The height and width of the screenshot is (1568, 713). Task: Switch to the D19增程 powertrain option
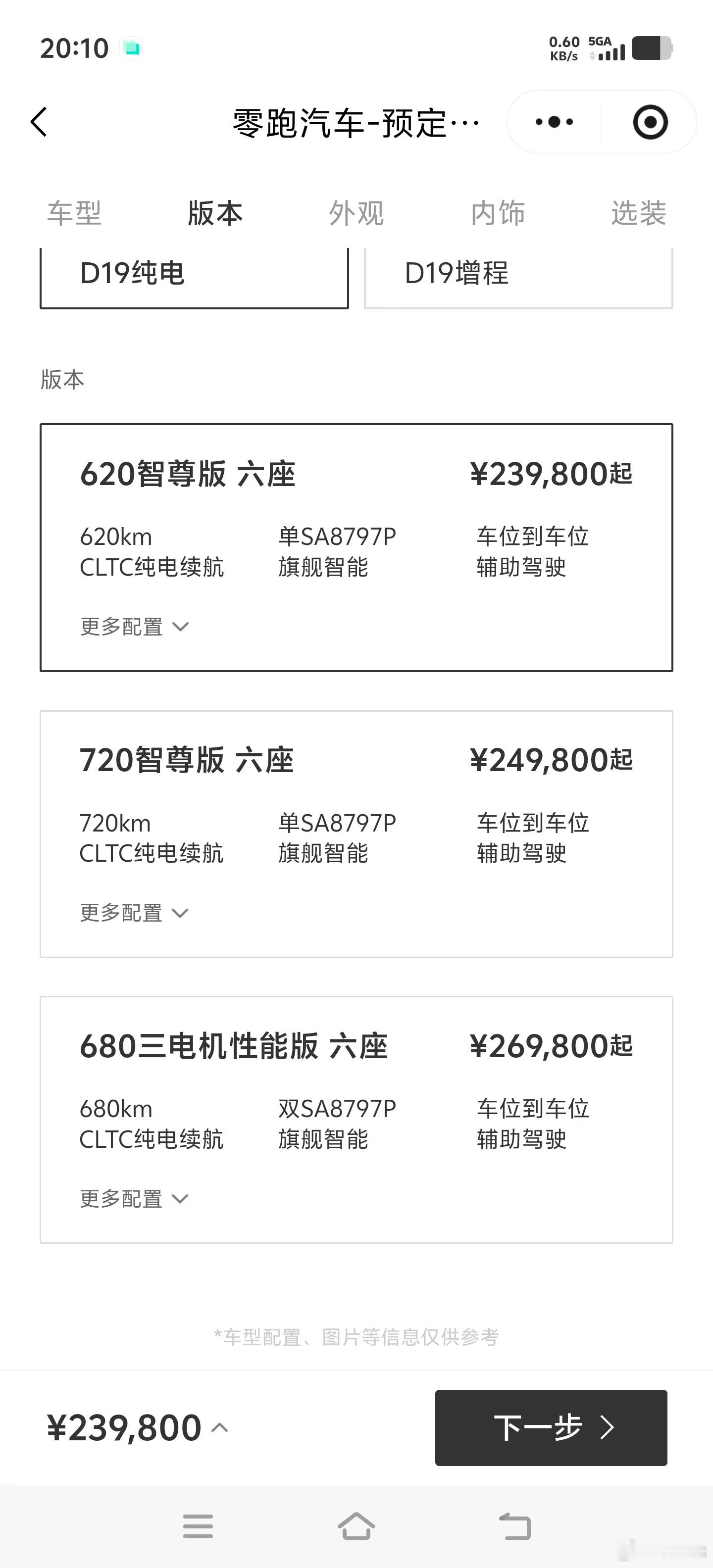(x=516, y=275)
